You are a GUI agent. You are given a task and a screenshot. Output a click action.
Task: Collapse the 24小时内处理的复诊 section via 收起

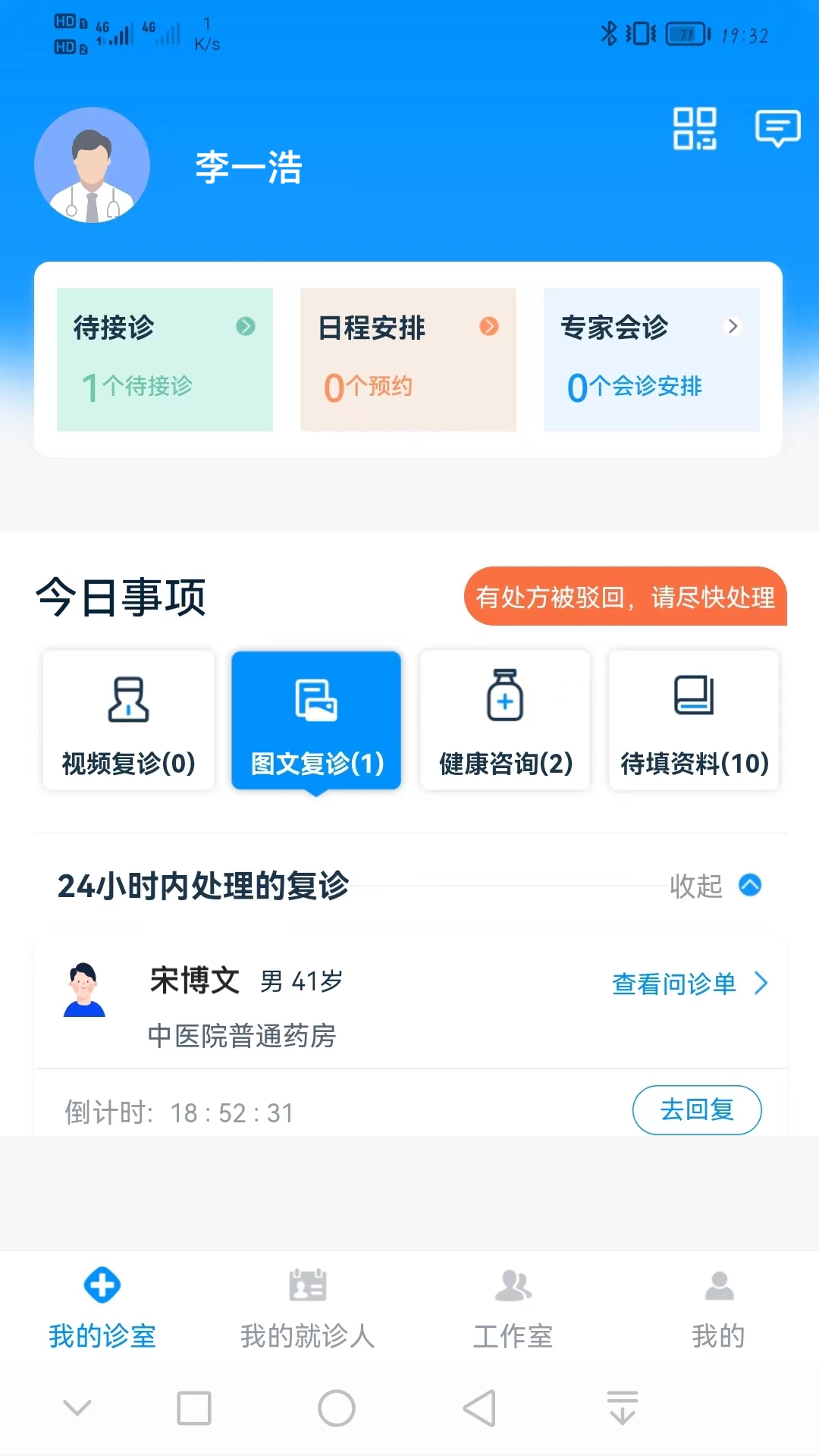[x=712, y=886]
